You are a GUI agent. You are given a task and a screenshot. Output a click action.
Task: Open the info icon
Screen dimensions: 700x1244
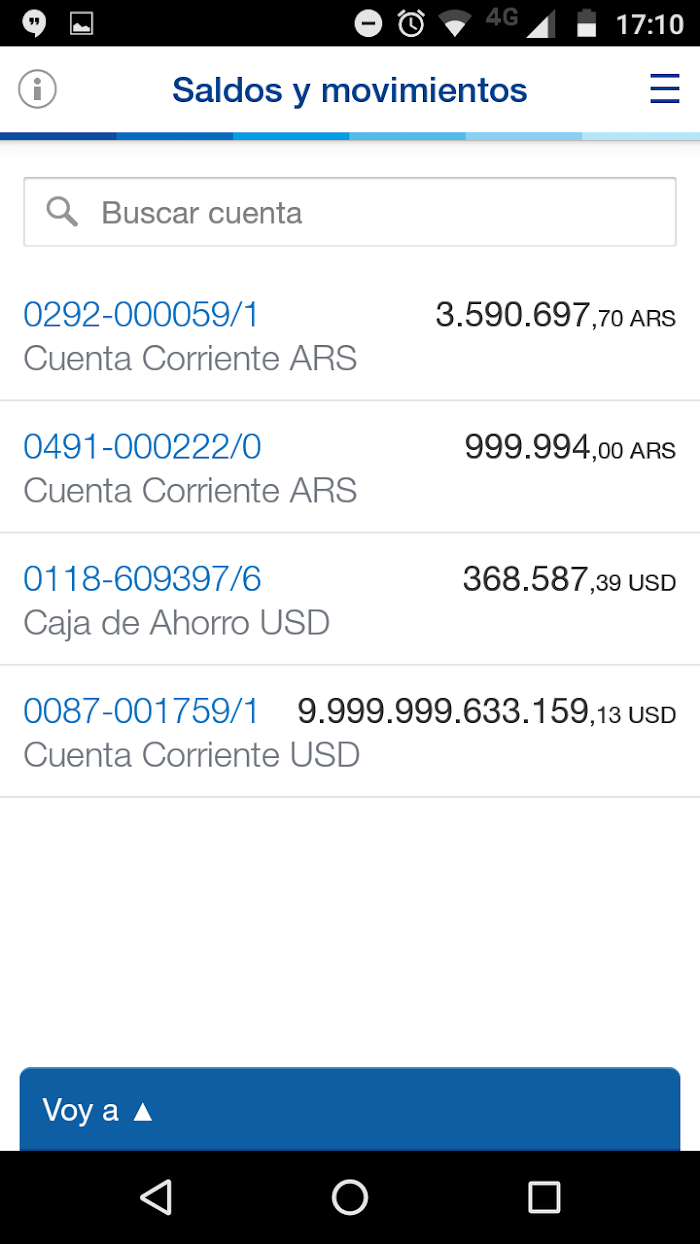(38, 90)
